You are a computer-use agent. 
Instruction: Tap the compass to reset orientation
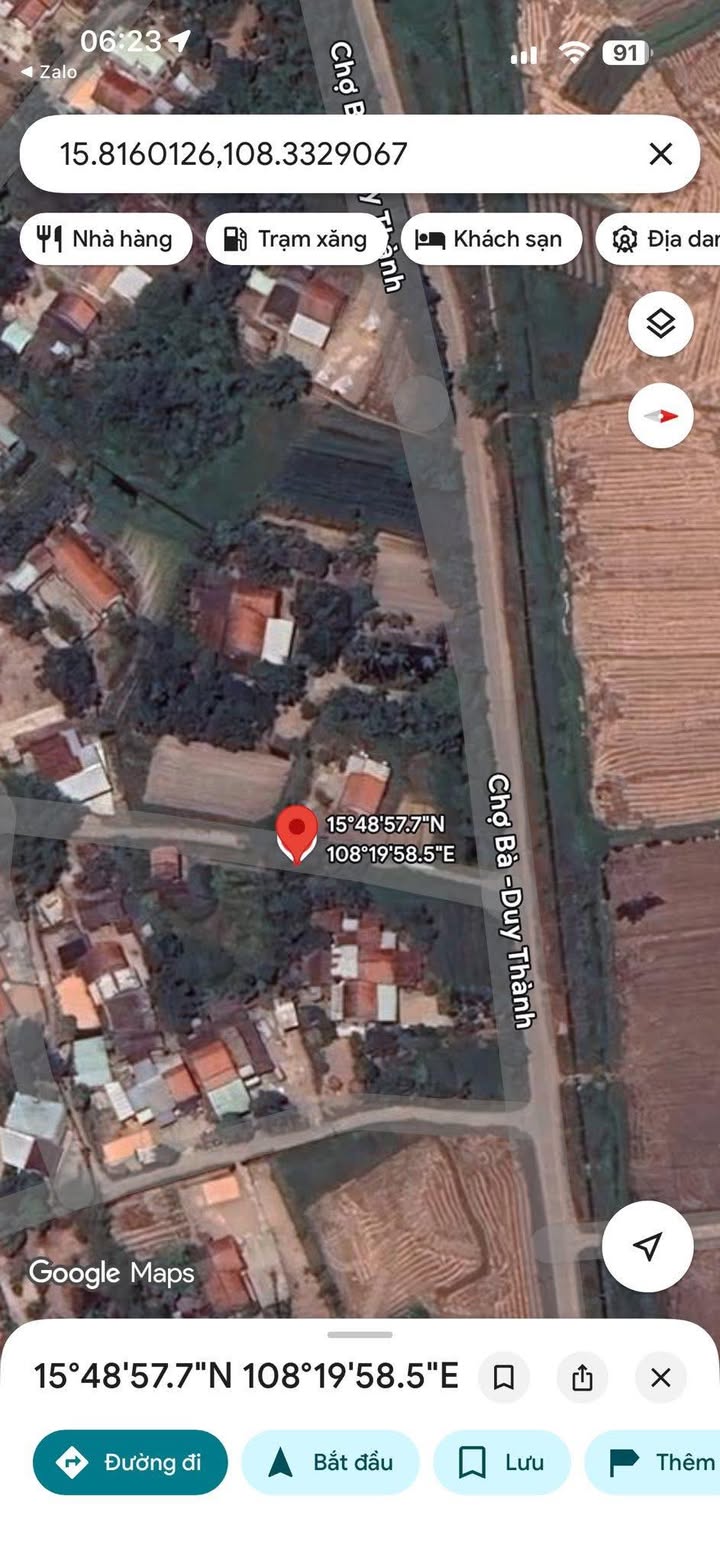coord(661,416)
